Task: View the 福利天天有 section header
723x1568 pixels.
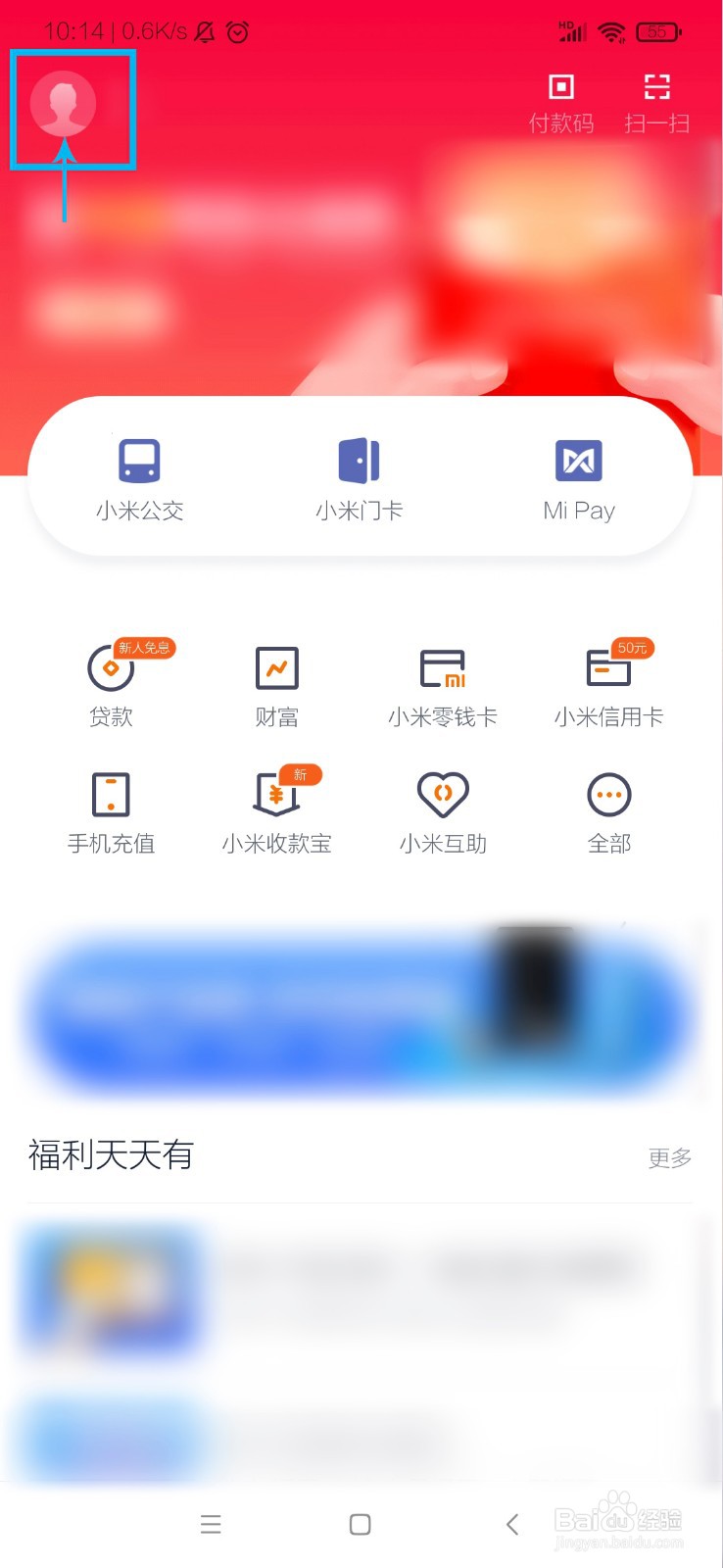Action: (110, 1154)
